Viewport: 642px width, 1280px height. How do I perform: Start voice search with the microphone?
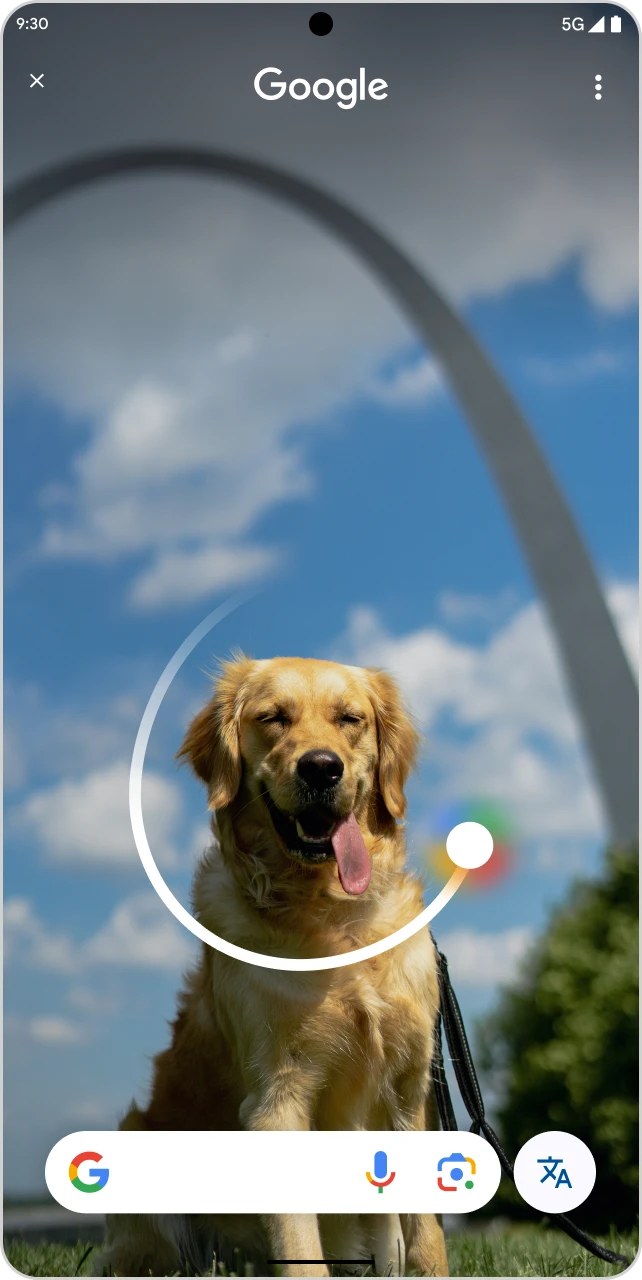click(380, 1172)
